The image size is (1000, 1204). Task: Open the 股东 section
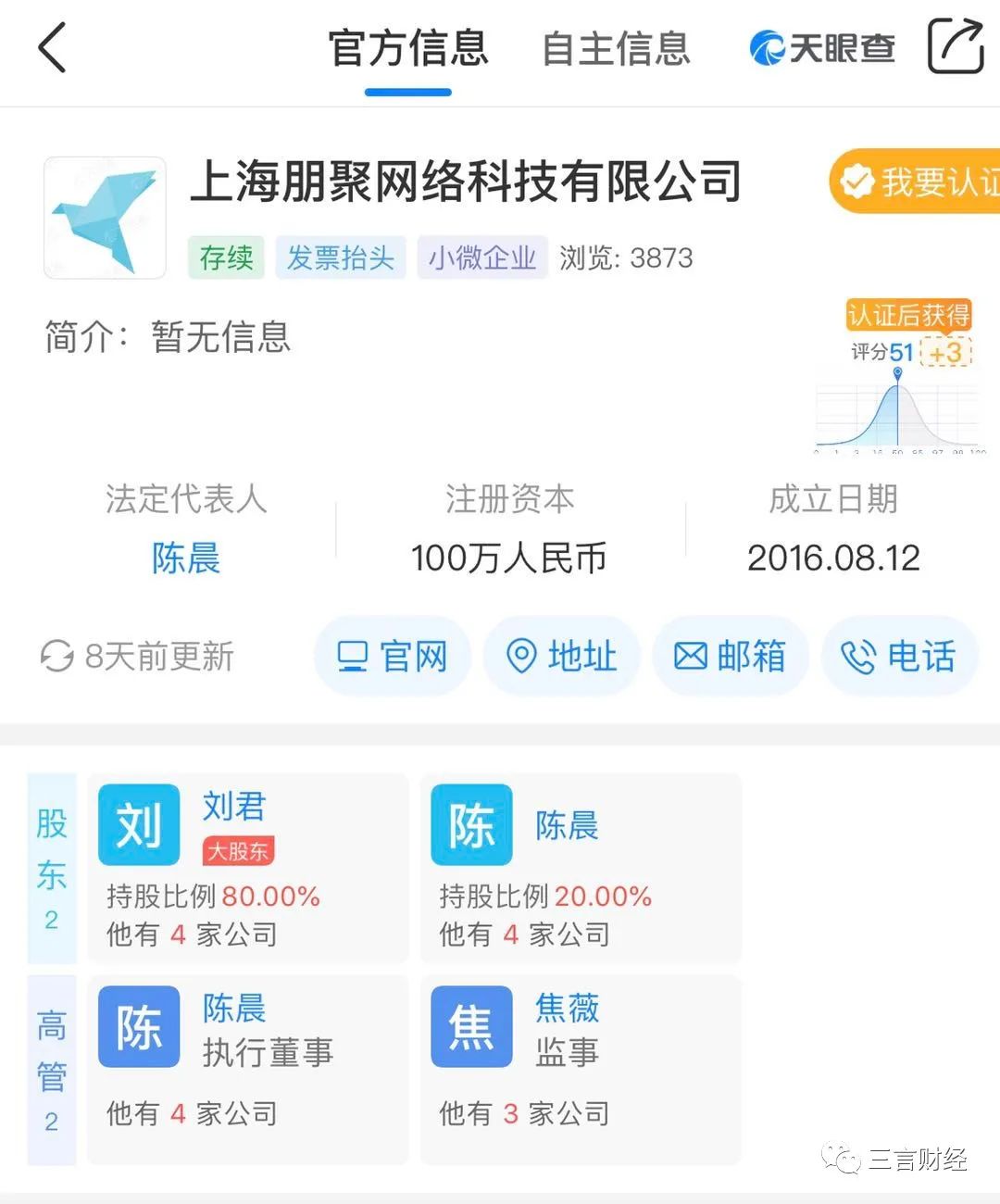[x=52, y=869]
